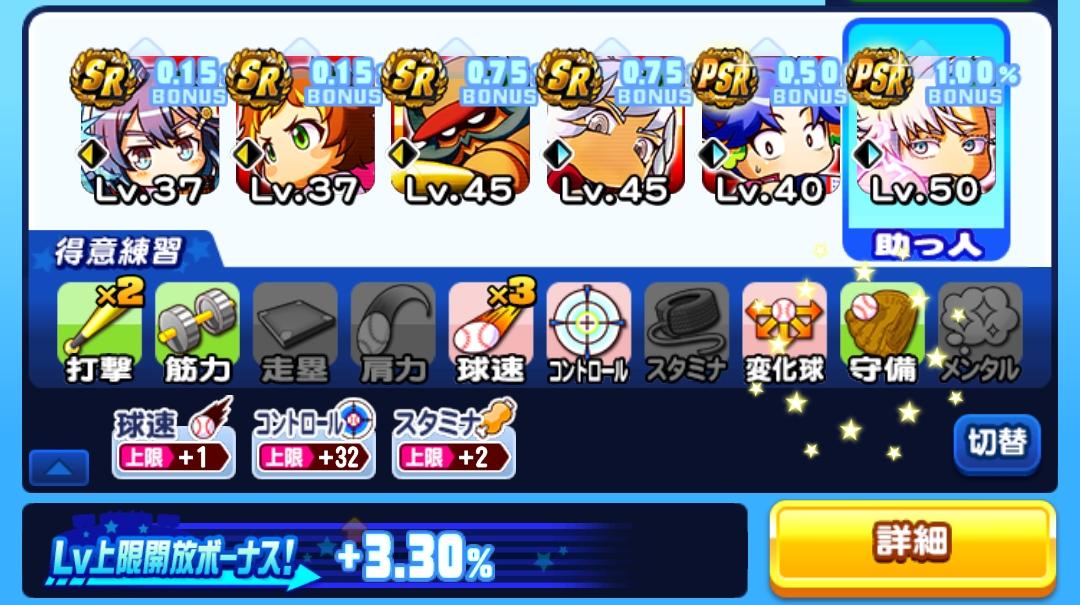Collapse the panel with the up arrow
Image resolution: width=1080 pixels, height=605 pixels.
click(x=59, y=468)
